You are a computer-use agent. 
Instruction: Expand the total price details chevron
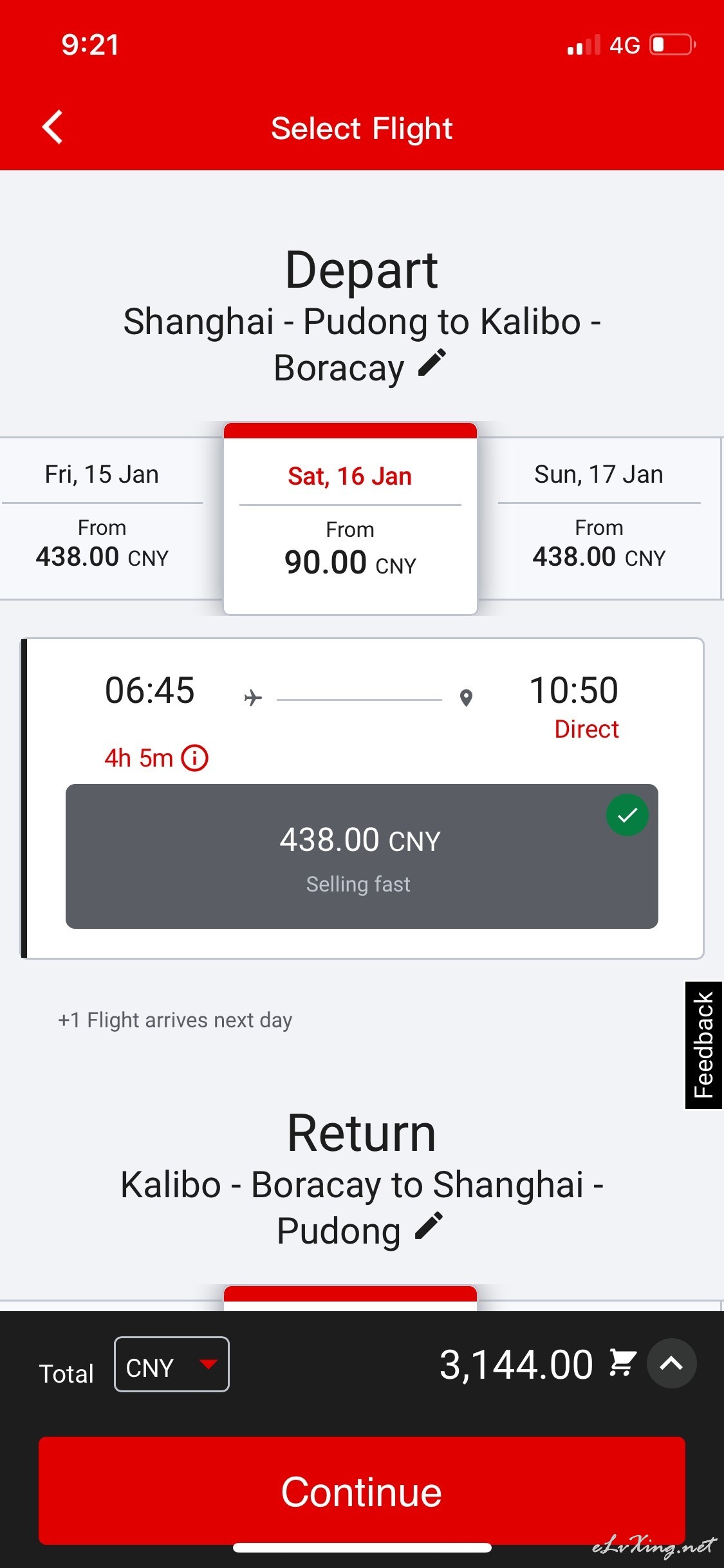point(671,1363)
